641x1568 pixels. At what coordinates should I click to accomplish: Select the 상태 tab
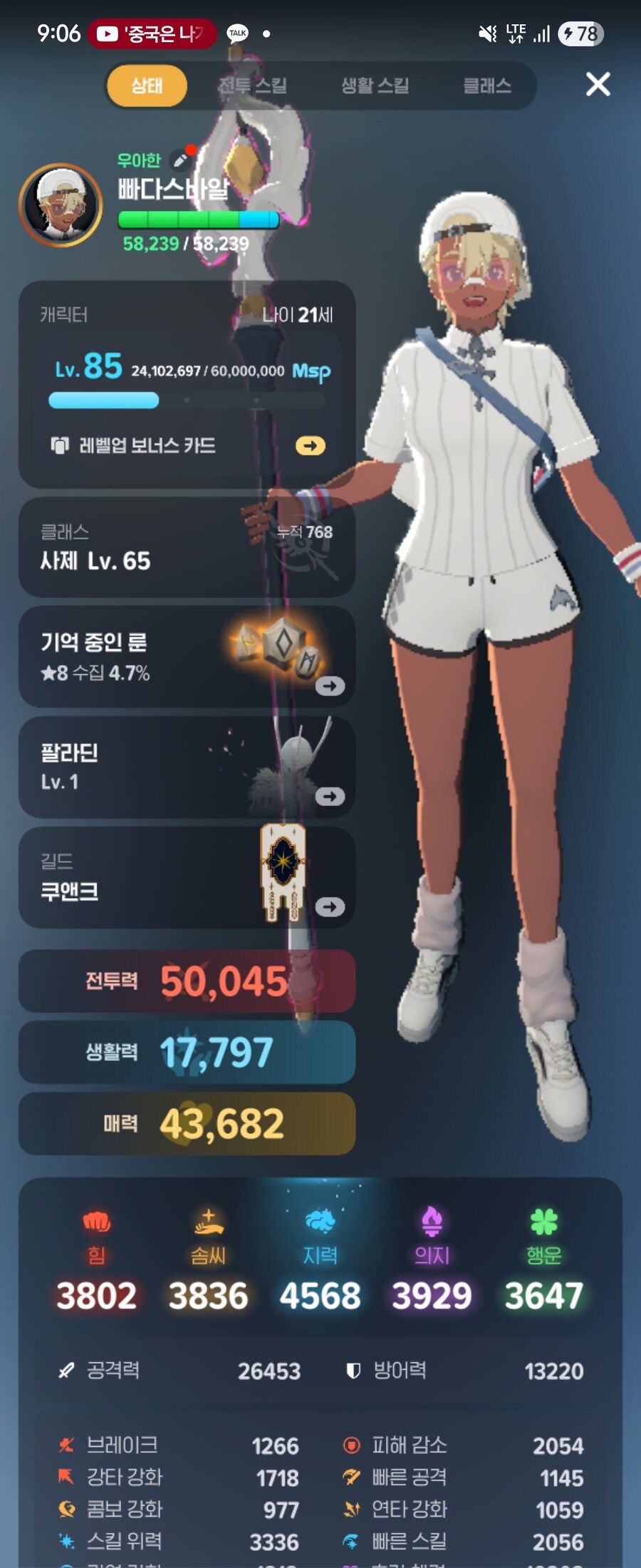pos(147,86)
